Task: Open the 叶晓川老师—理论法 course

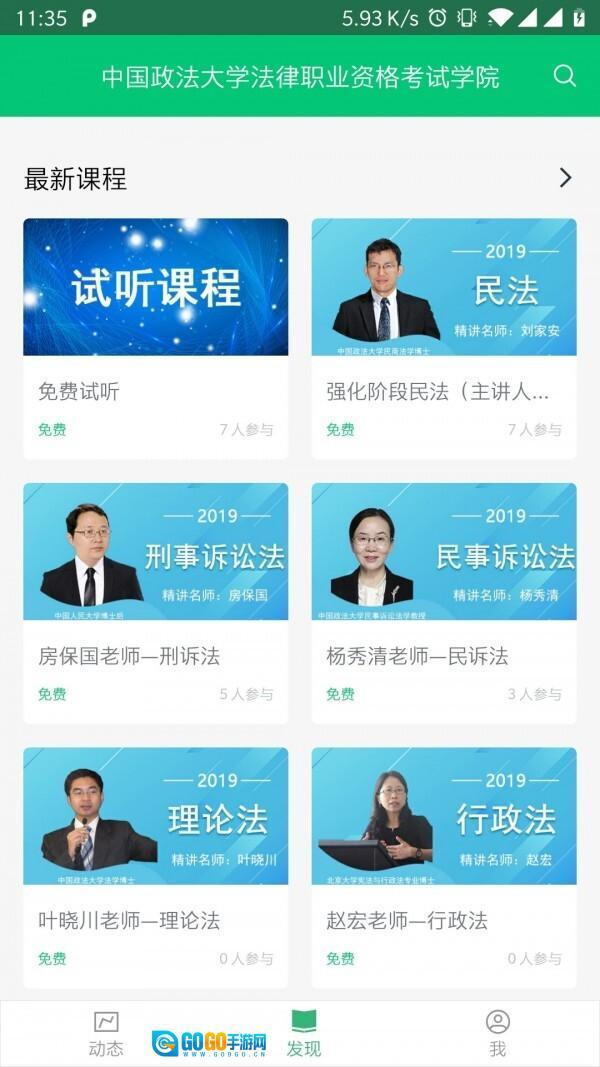Action: (x=156, y=866)
